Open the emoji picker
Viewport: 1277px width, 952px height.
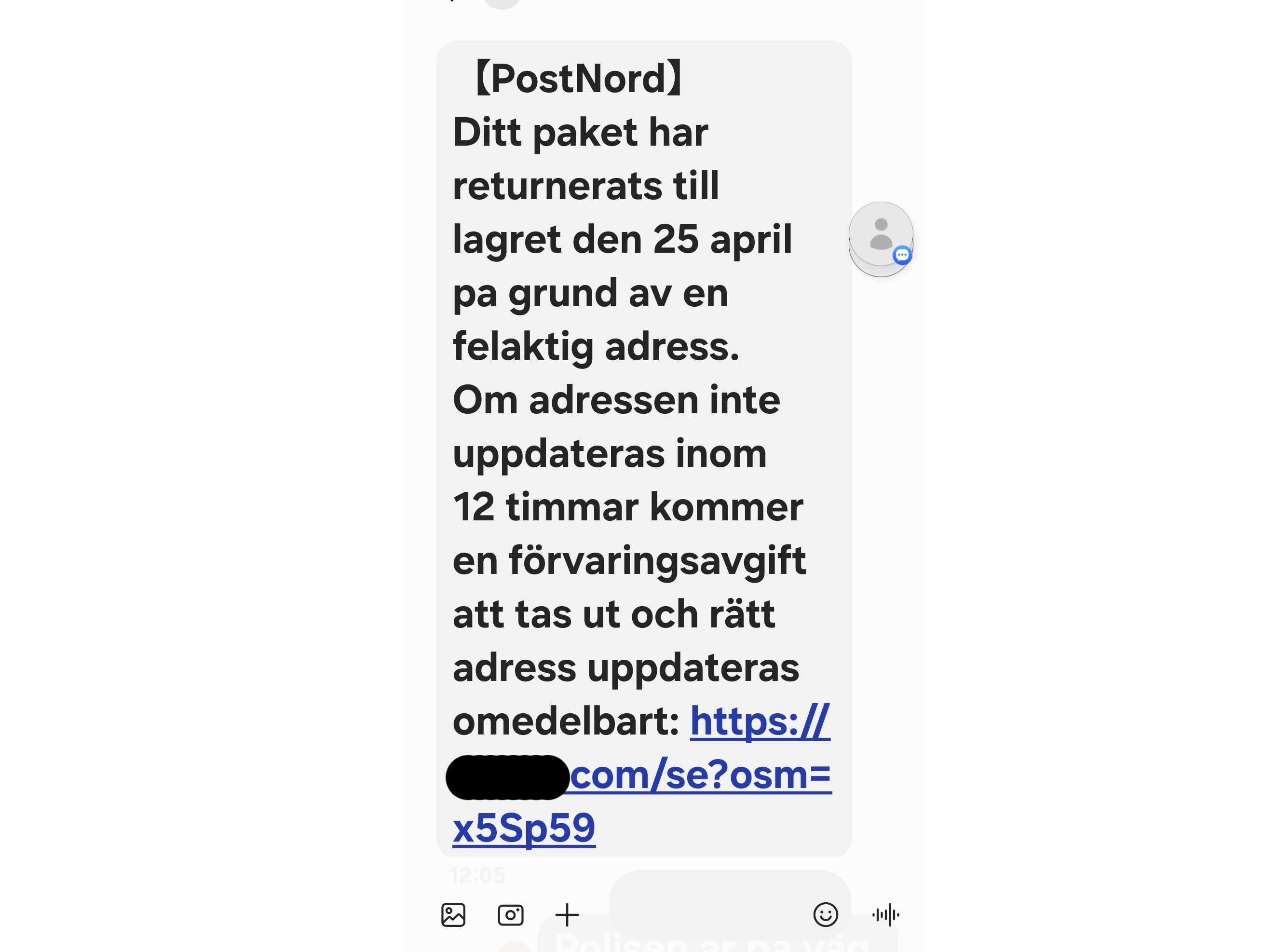825,915
